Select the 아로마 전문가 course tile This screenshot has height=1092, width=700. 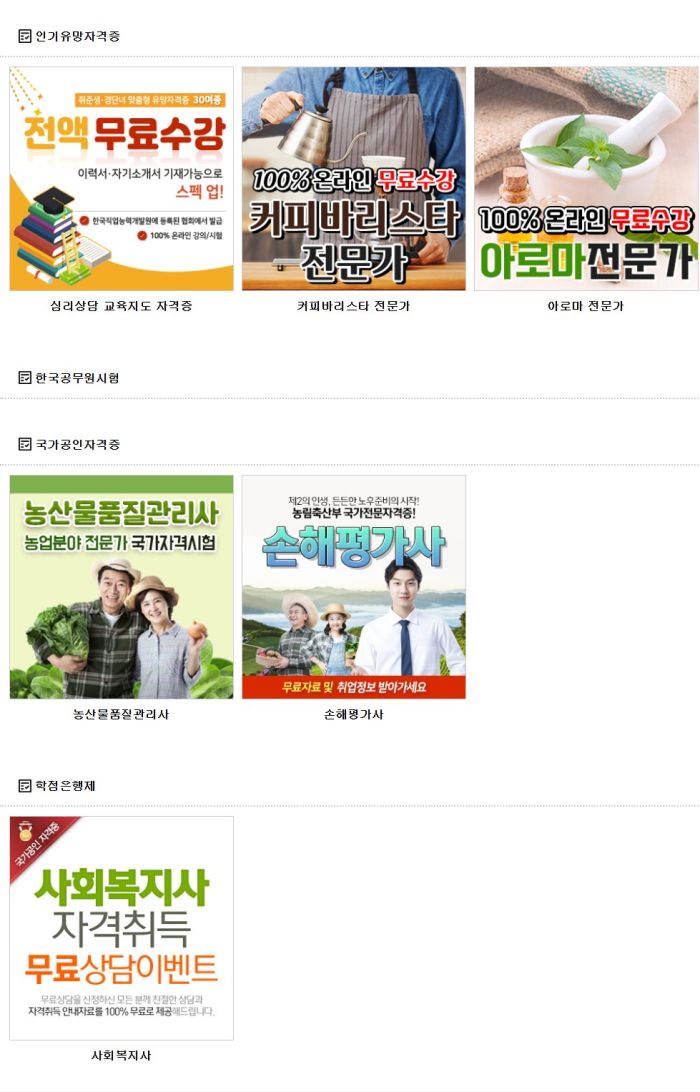(585, 179)
